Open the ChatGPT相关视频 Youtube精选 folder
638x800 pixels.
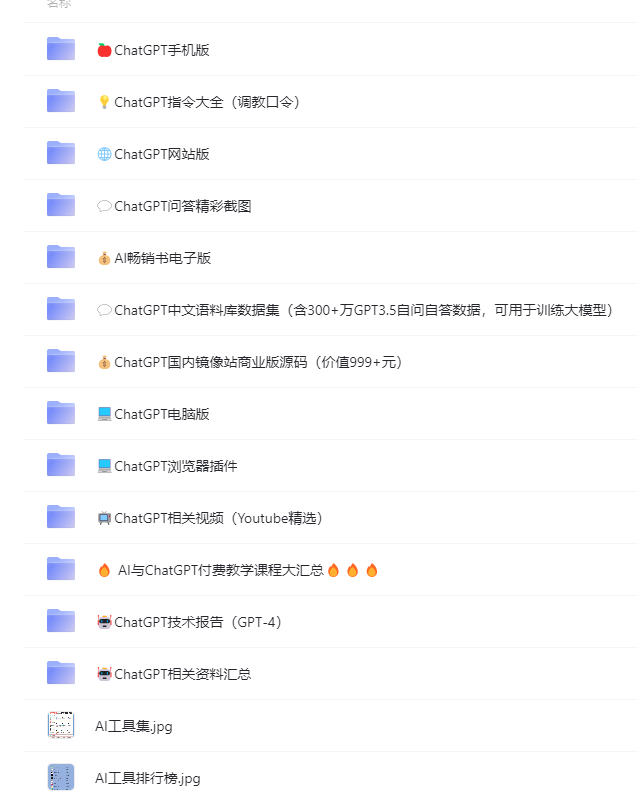[210, 518]
